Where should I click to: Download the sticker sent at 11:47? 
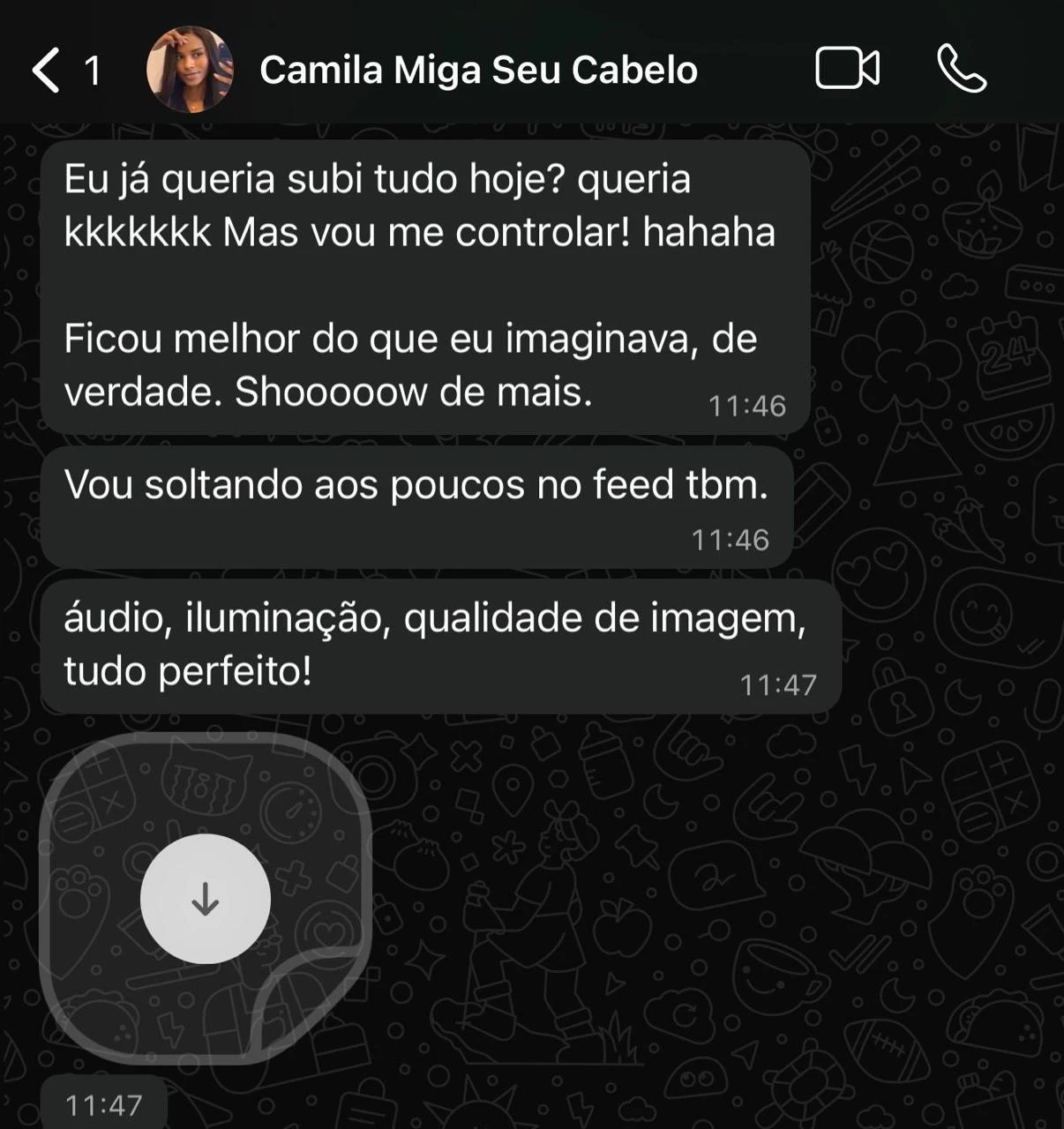(206, 899)
